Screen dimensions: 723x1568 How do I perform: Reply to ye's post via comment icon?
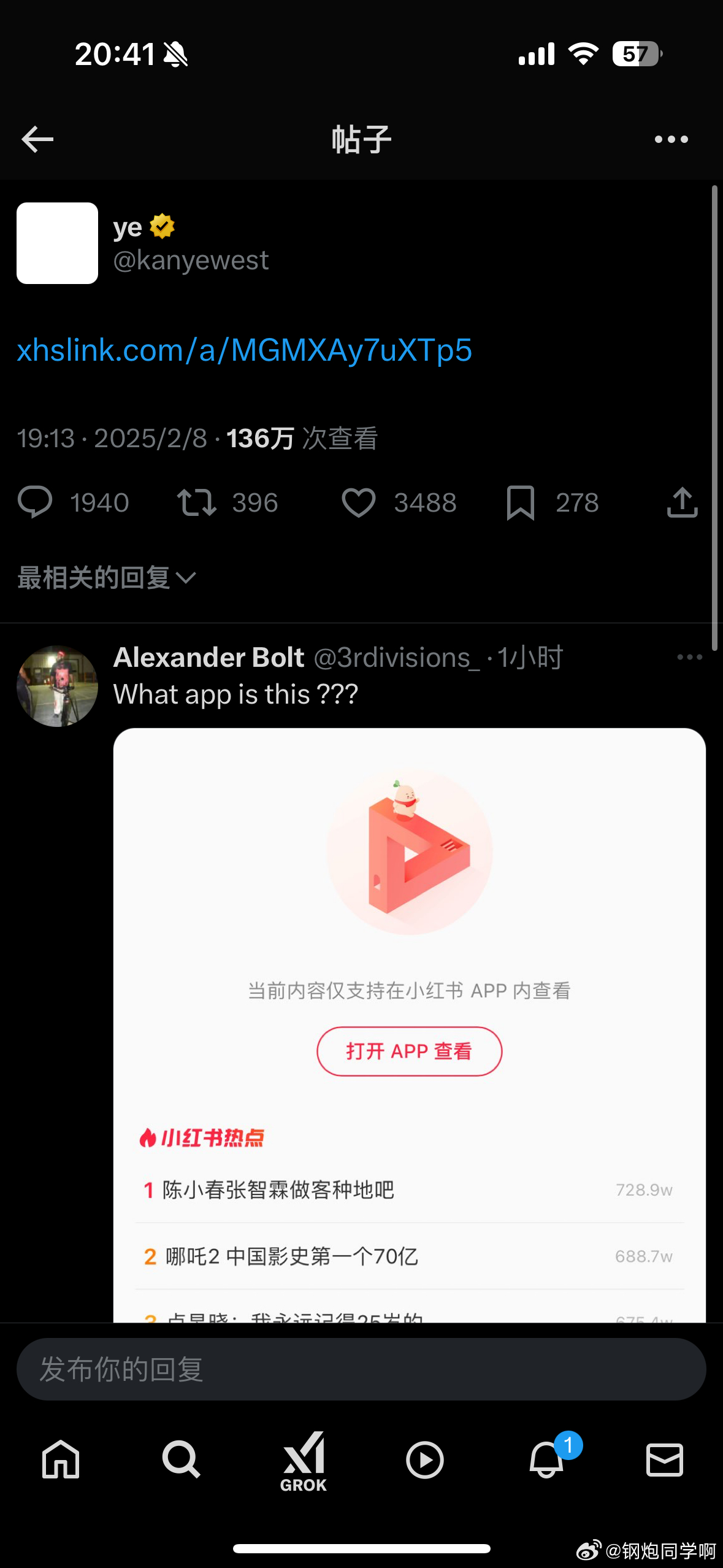[x=35, y=502]
